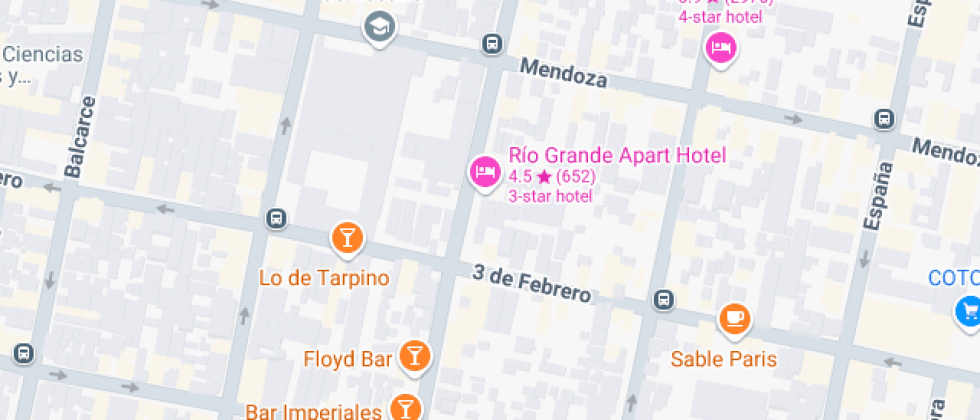Tap the graduation cap school marker

(379, 26)
